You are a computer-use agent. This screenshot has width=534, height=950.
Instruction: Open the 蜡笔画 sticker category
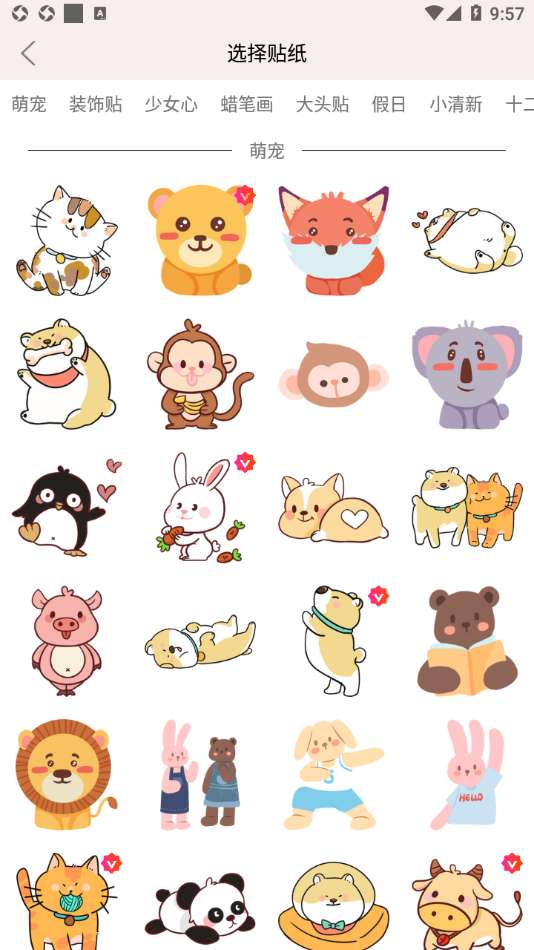tap(247, 104)
